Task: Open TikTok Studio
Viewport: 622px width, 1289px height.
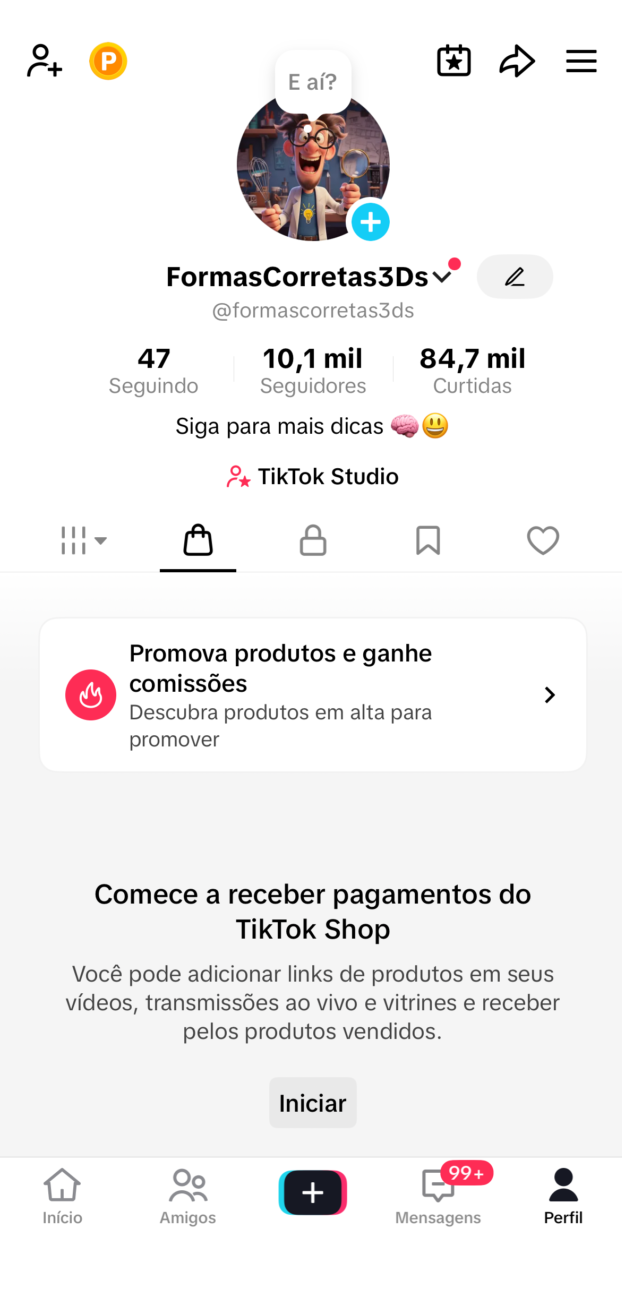Action: (x=312, y=477)
